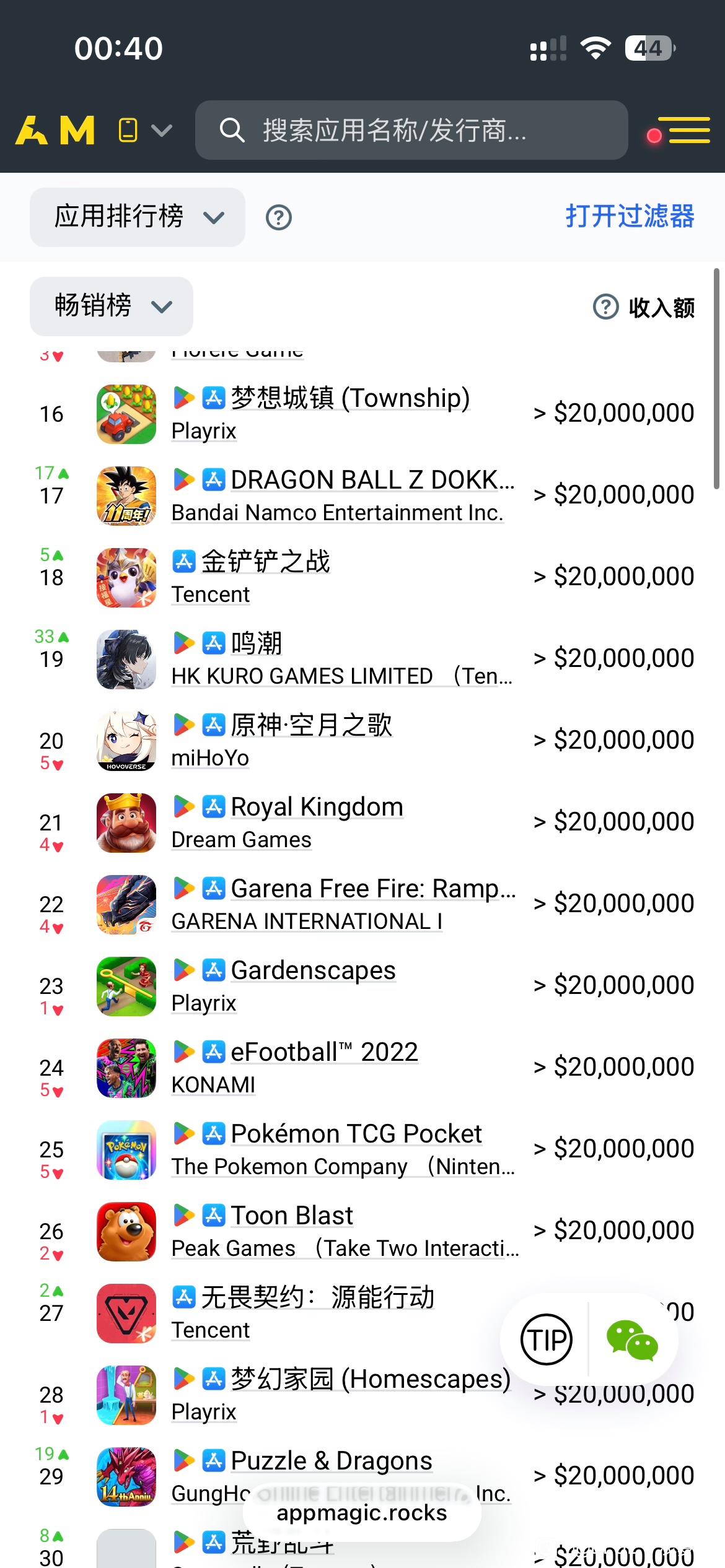
Task: View KONAMI publisher page
Action: 213,1085
